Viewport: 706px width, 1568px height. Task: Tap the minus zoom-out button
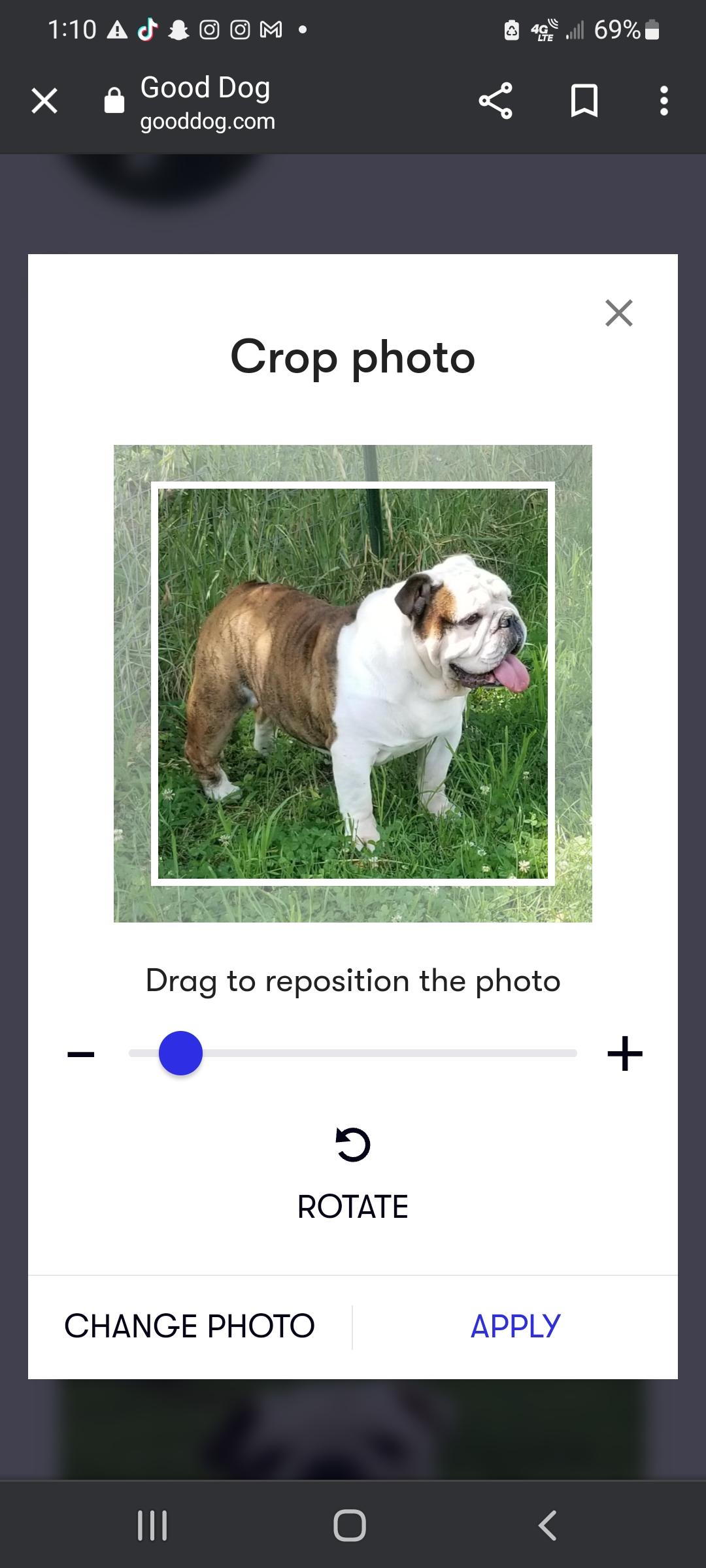point(81,1054)
